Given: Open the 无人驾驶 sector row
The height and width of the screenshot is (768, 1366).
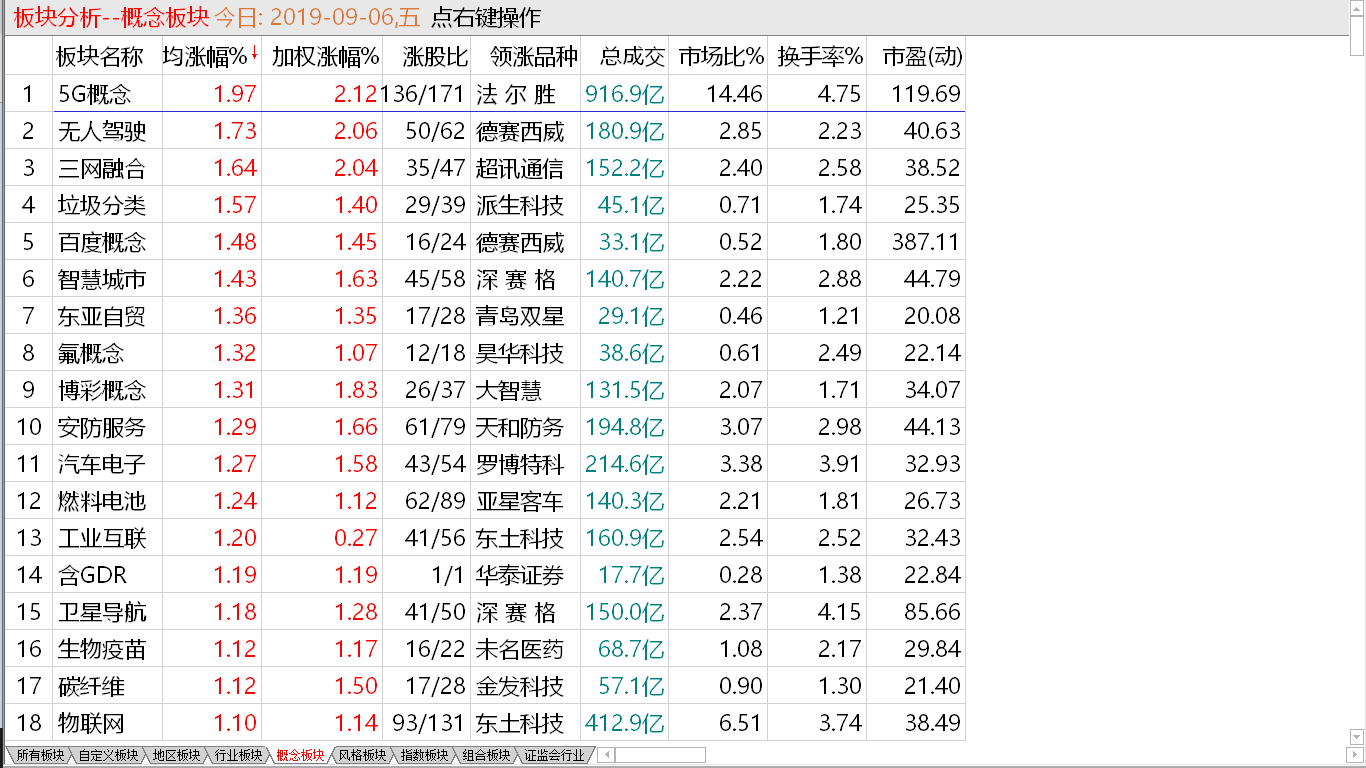Looking at the screenshot, I should 102,132.
